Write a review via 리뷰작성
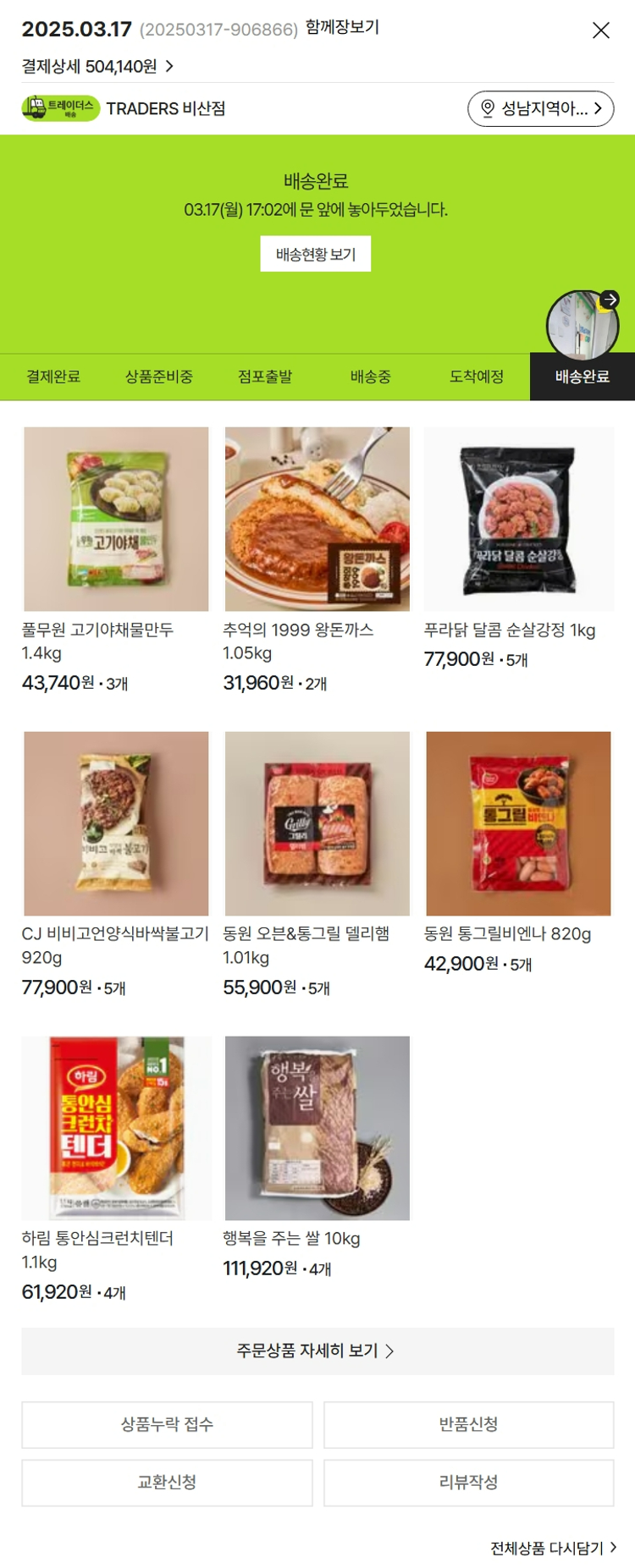 point(468,1482)
